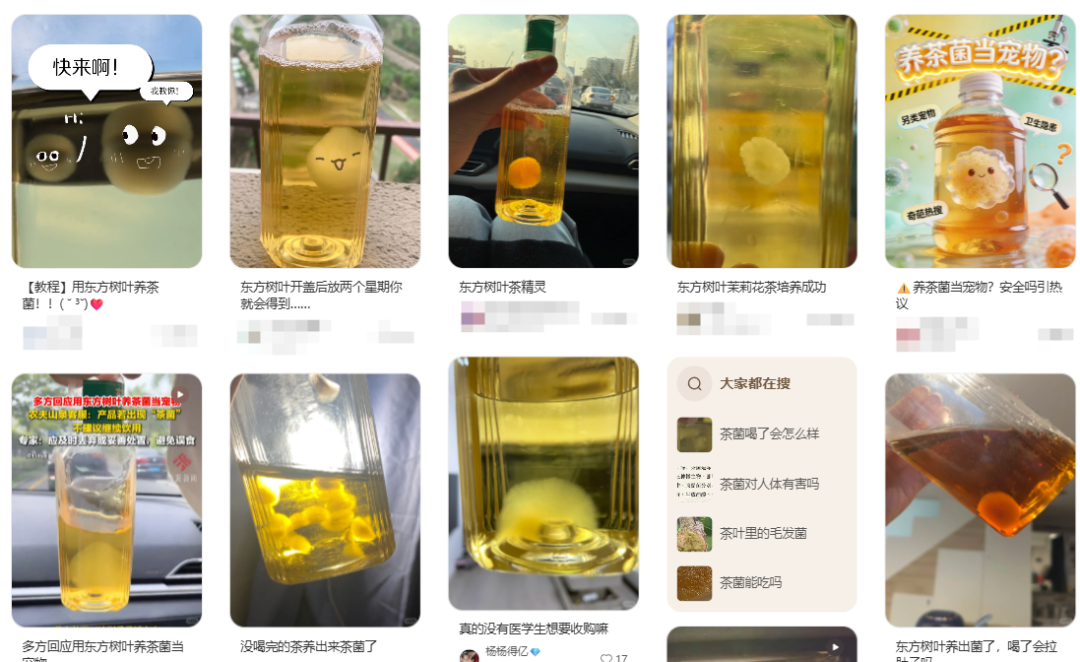Image resolution: width=1080 pixels, height=662 pixels.
Task: Open post 真的没有医学生想要收购嘛
Action: point(543,483)
